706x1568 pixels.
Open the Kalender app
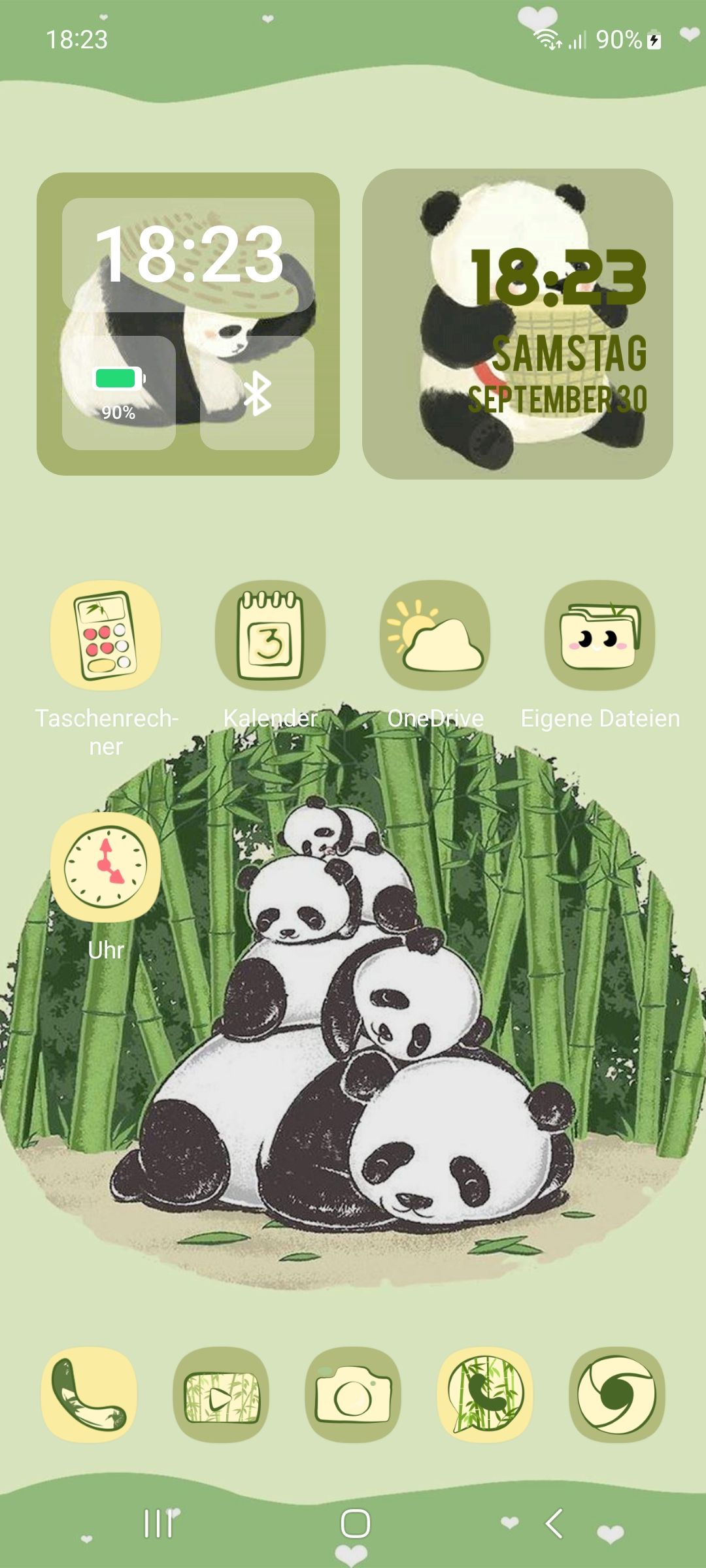[271, 635]
